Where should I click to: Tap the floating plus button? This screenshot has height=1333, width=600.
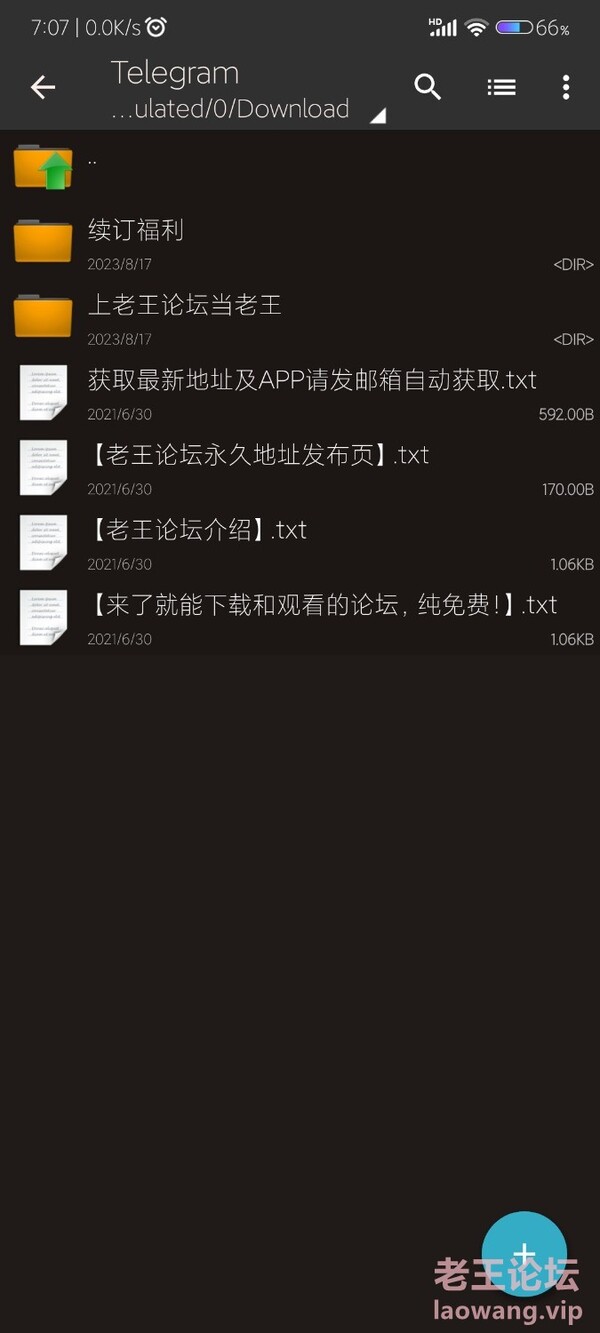pyautogui.click(x=524, y=1254)
